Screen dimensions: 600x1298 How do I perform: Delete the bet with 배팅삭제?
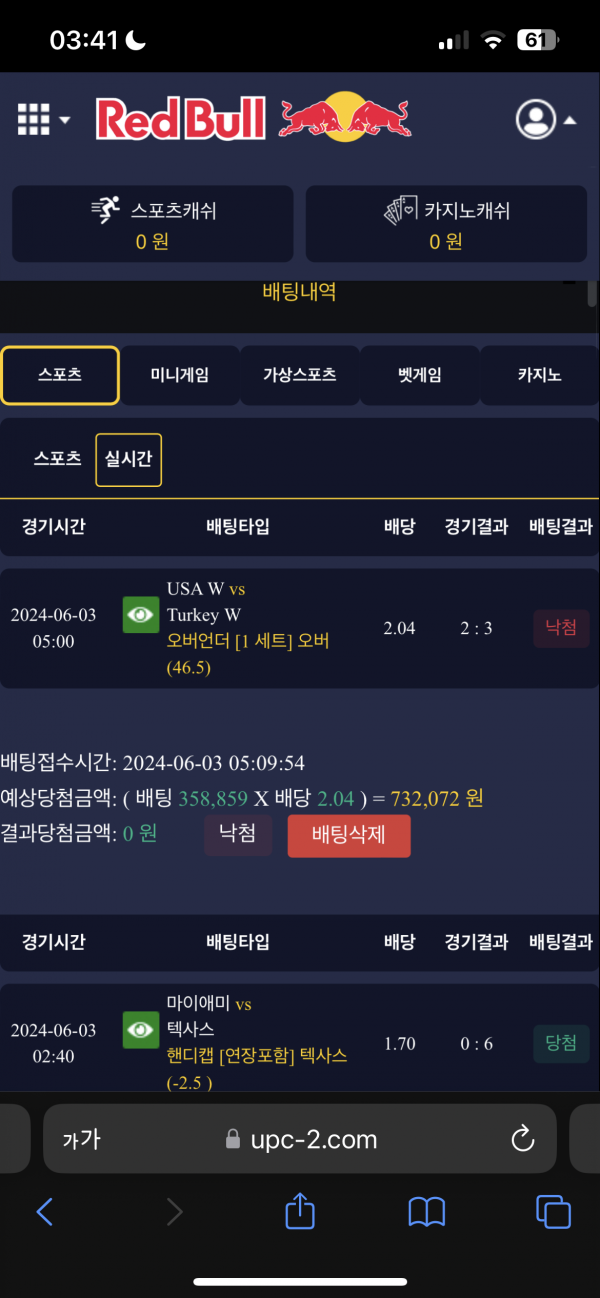(x=349, y=835)
